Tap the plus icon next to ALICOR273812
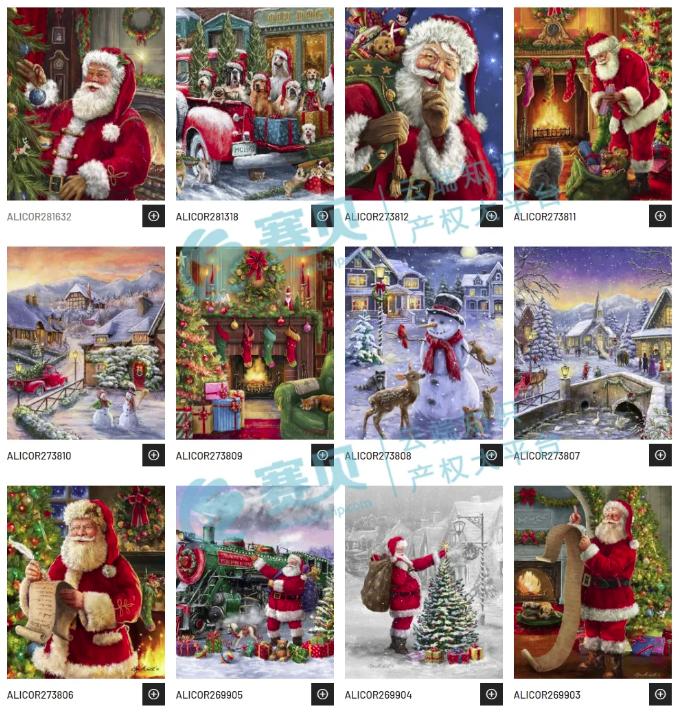The image size is (675, 717). 491,215
